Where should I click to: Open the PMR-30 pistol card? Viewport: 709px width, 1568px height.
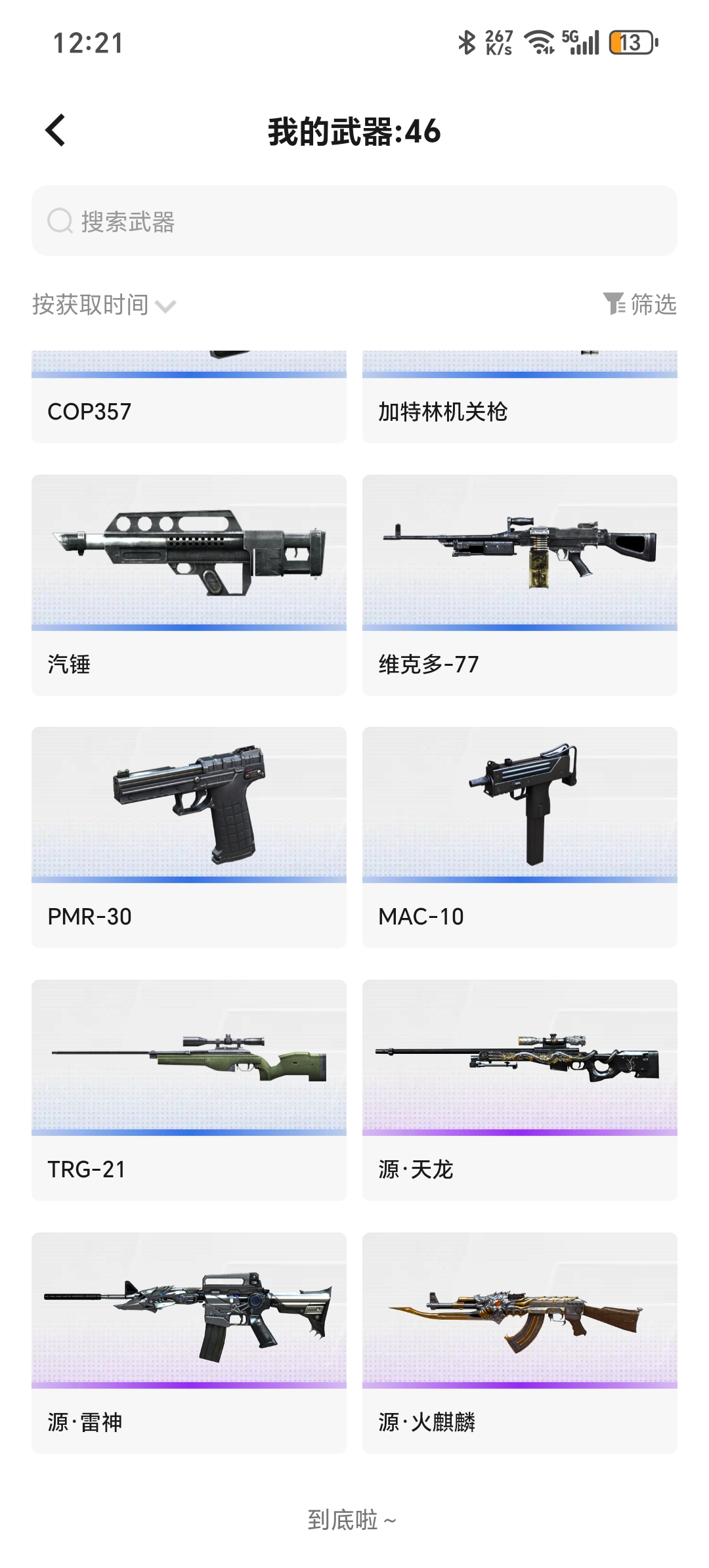(188, 837)
